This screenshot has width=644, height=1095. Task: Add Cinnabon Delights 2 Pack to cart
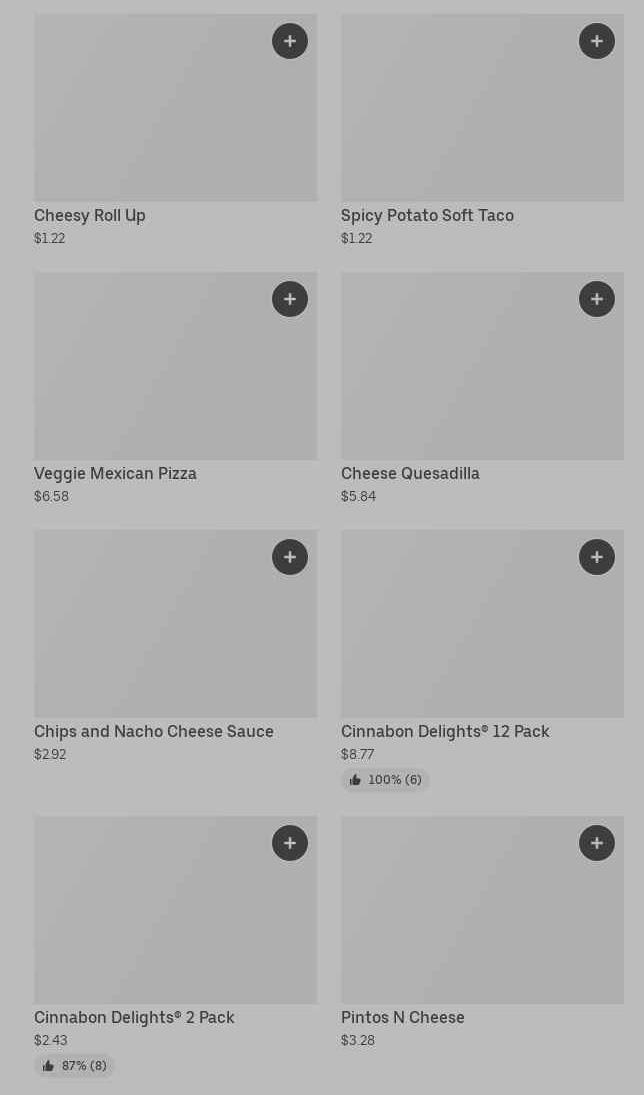(x=290, y=843)
